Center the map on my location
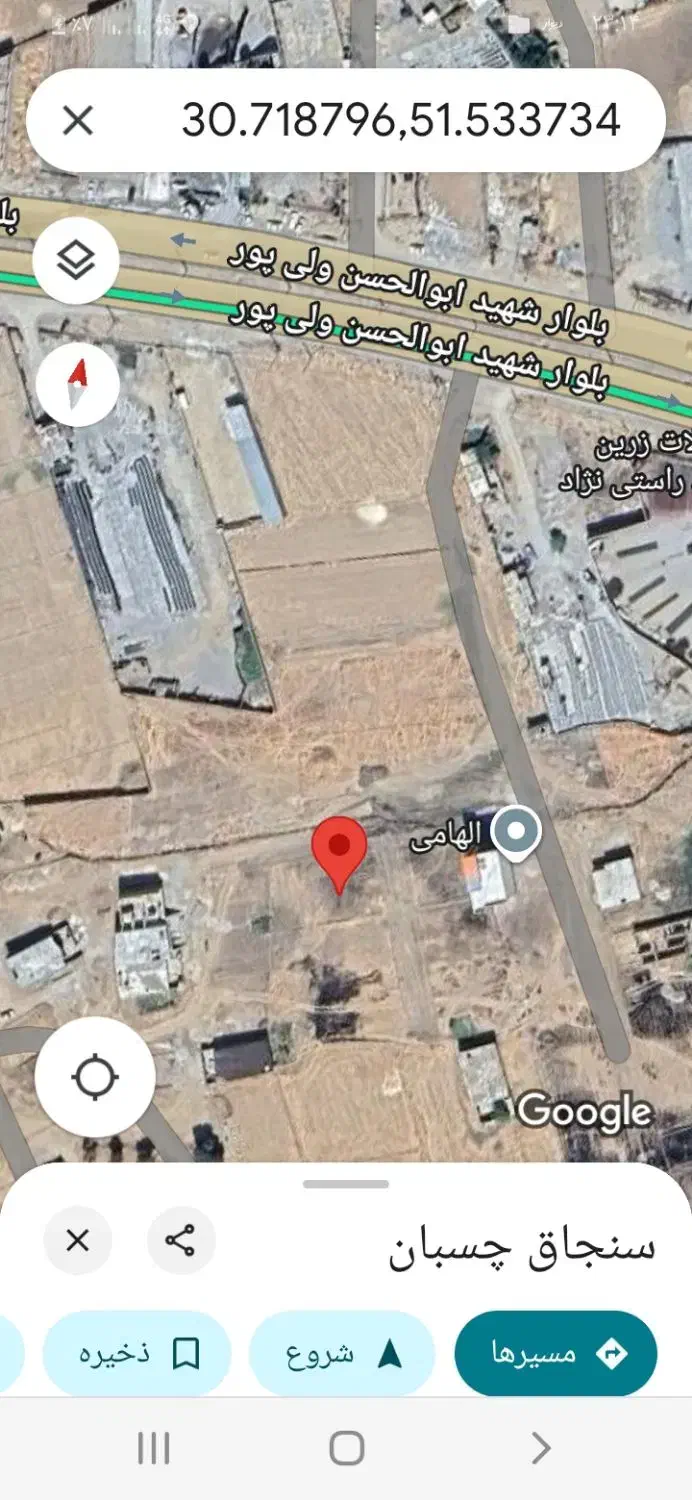The height and width of the screenshot is (1500, 692). pyautogui.click(x=95, y=1077)
